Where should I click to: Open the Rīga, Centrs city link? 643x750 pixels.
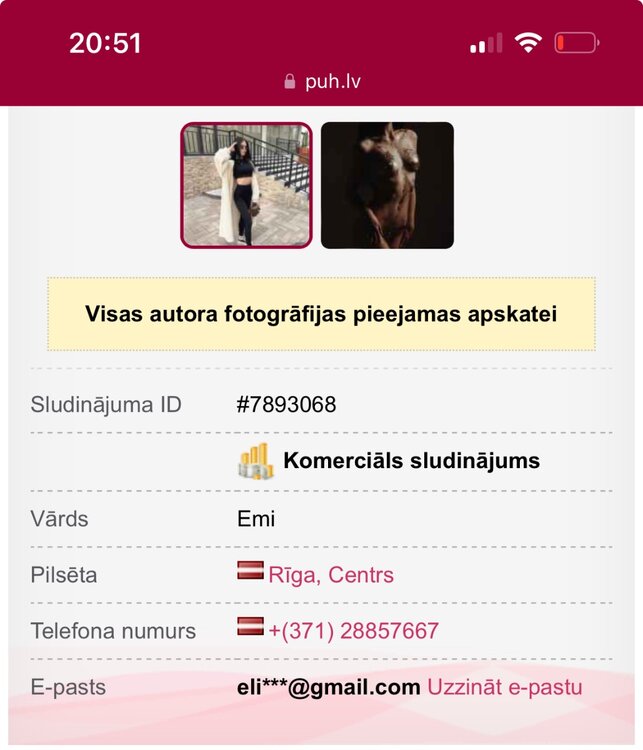(x=330, y=575)
